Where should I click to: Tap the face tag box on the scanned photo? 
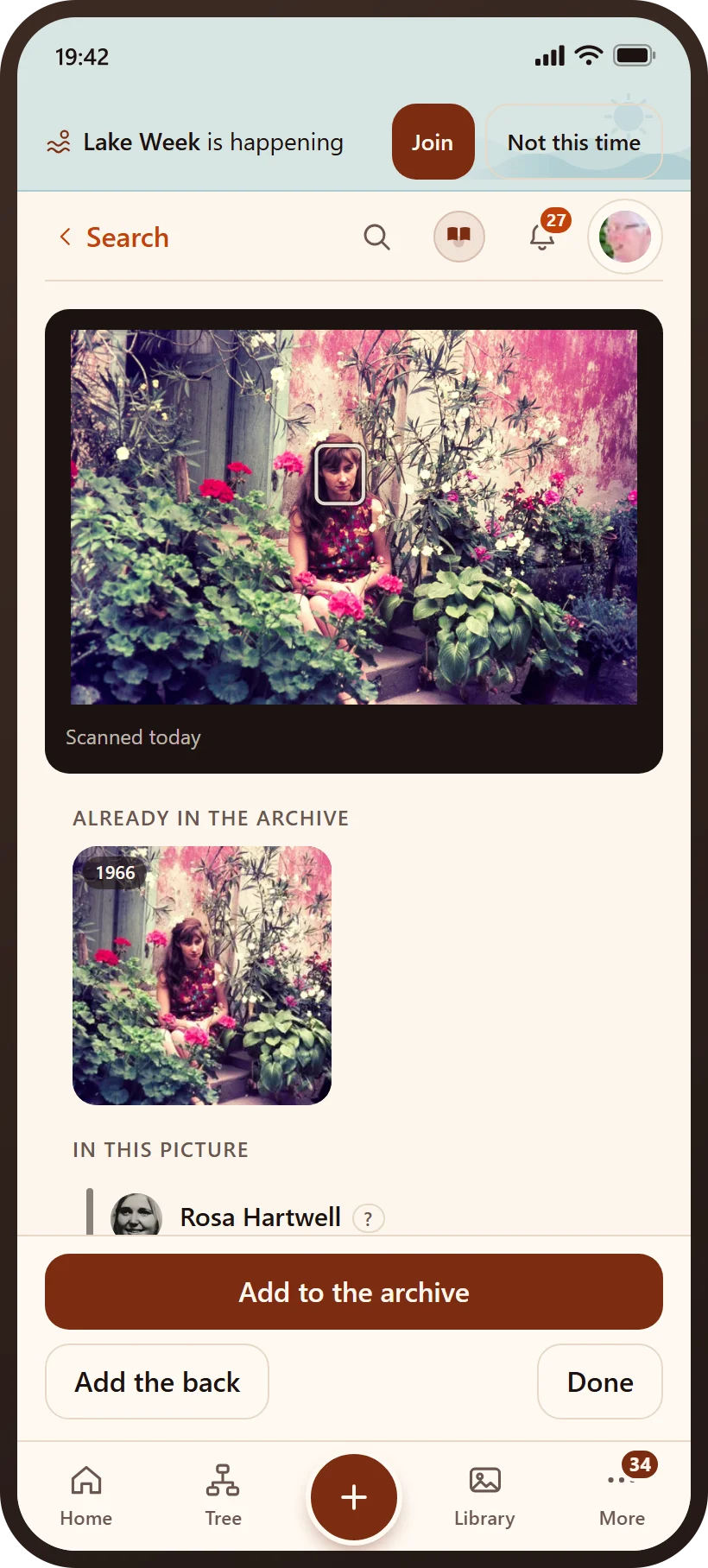339,474
